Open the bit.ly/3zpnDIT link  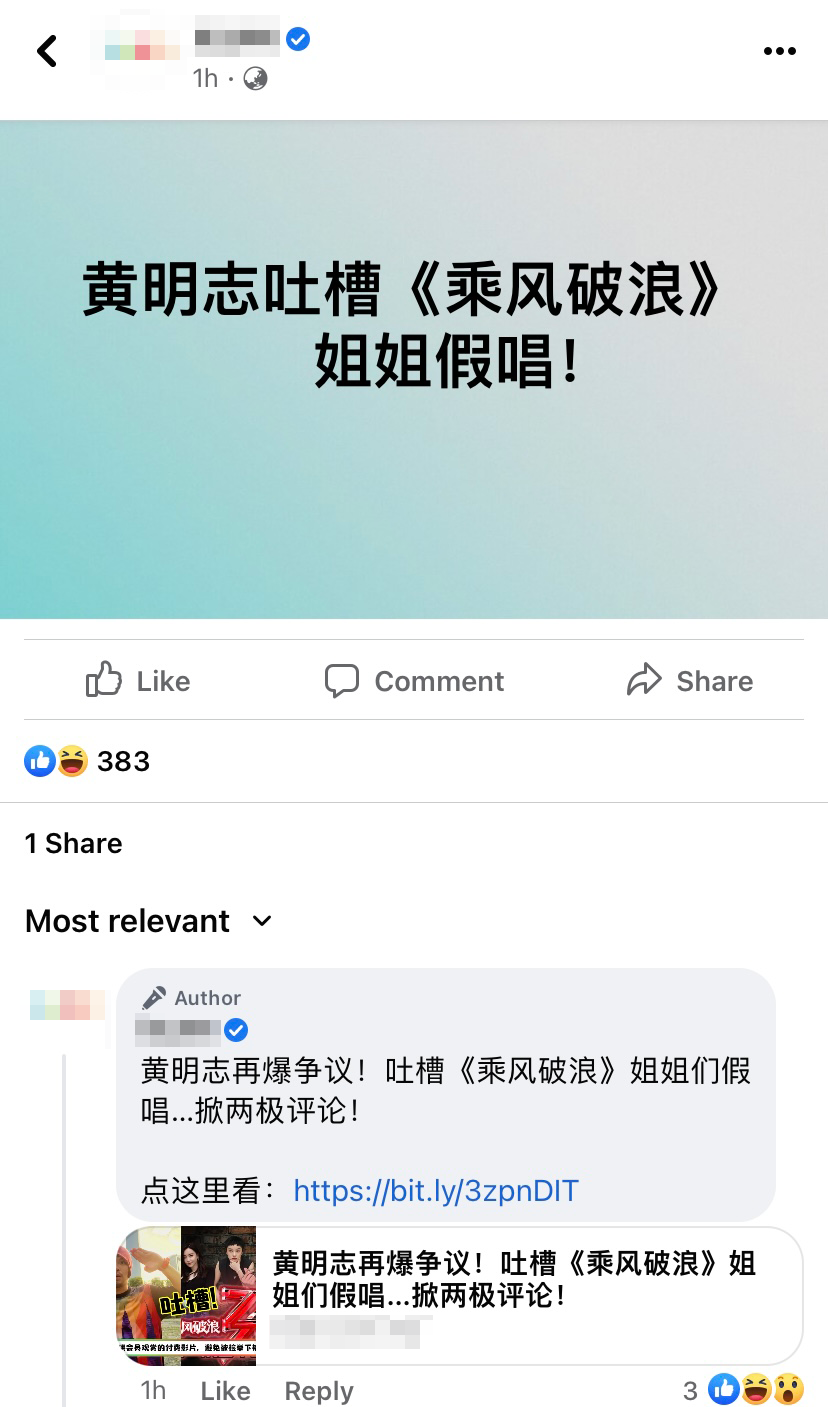[x=436, y=1191]
